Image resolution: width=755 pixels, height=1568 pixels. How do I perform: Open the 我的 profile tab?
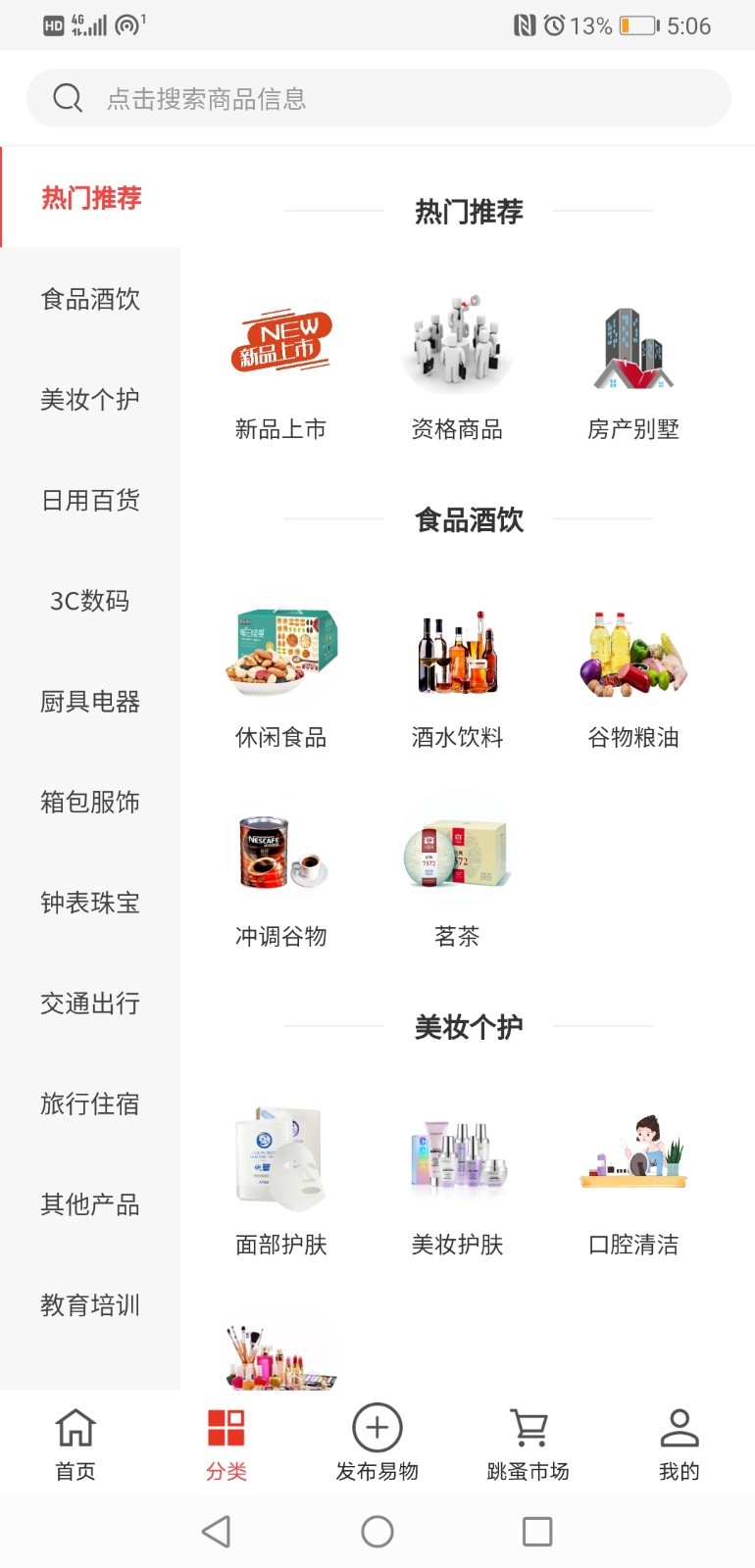click(679, 1444)
